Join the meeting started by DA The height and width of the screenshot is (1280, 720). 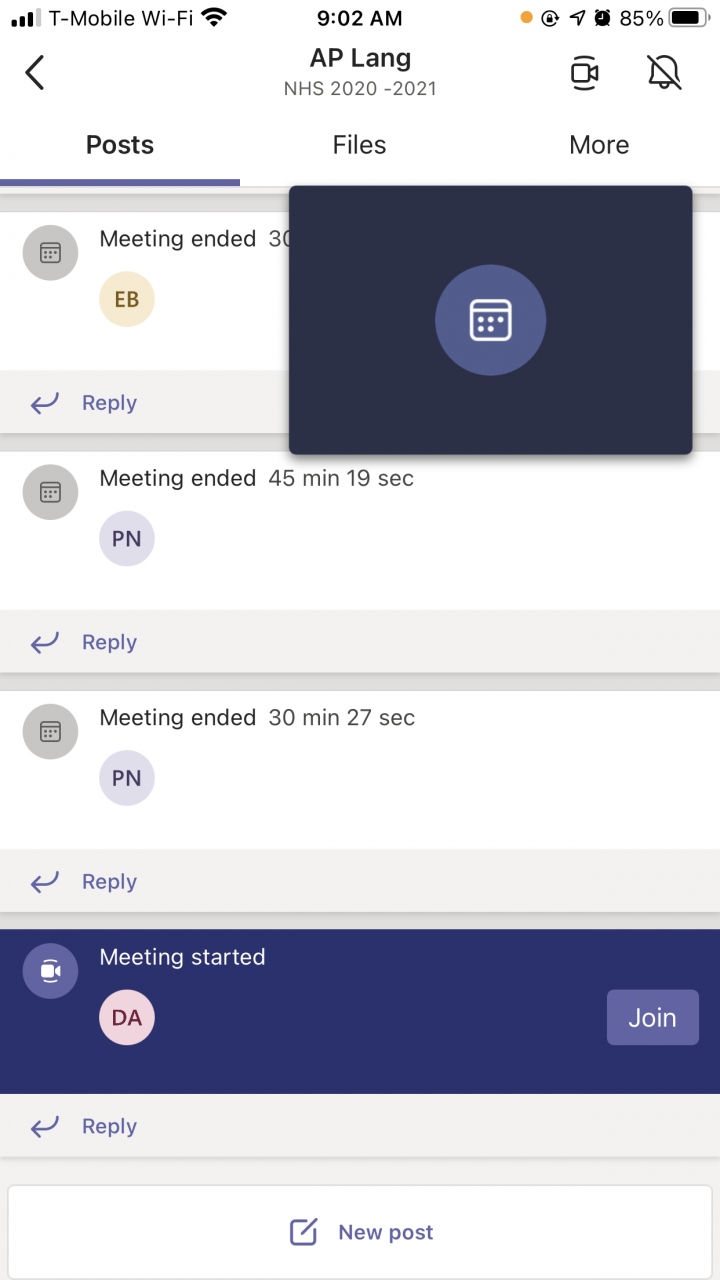[x=652, y=1018]
